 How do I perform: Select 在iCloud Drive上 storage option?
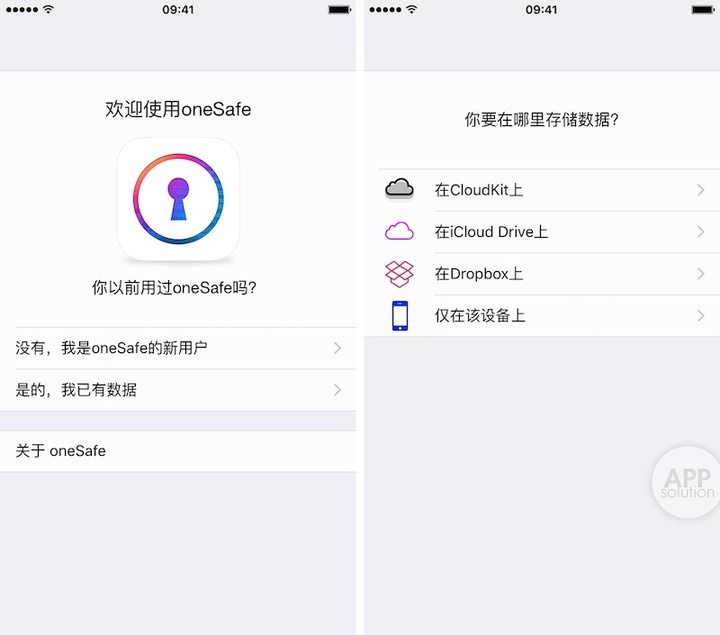coord(542,232)
